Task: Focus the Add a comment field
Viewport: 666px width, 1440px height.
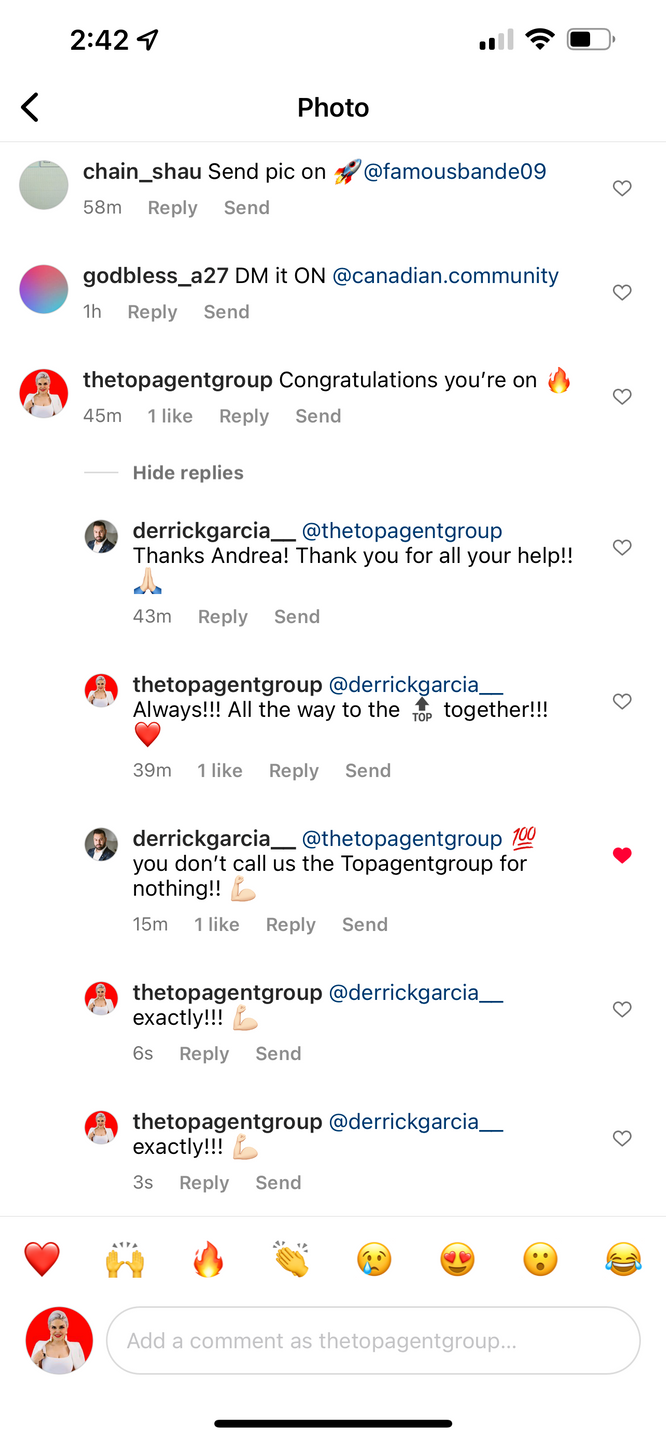Action: [x=372, y=1341]
